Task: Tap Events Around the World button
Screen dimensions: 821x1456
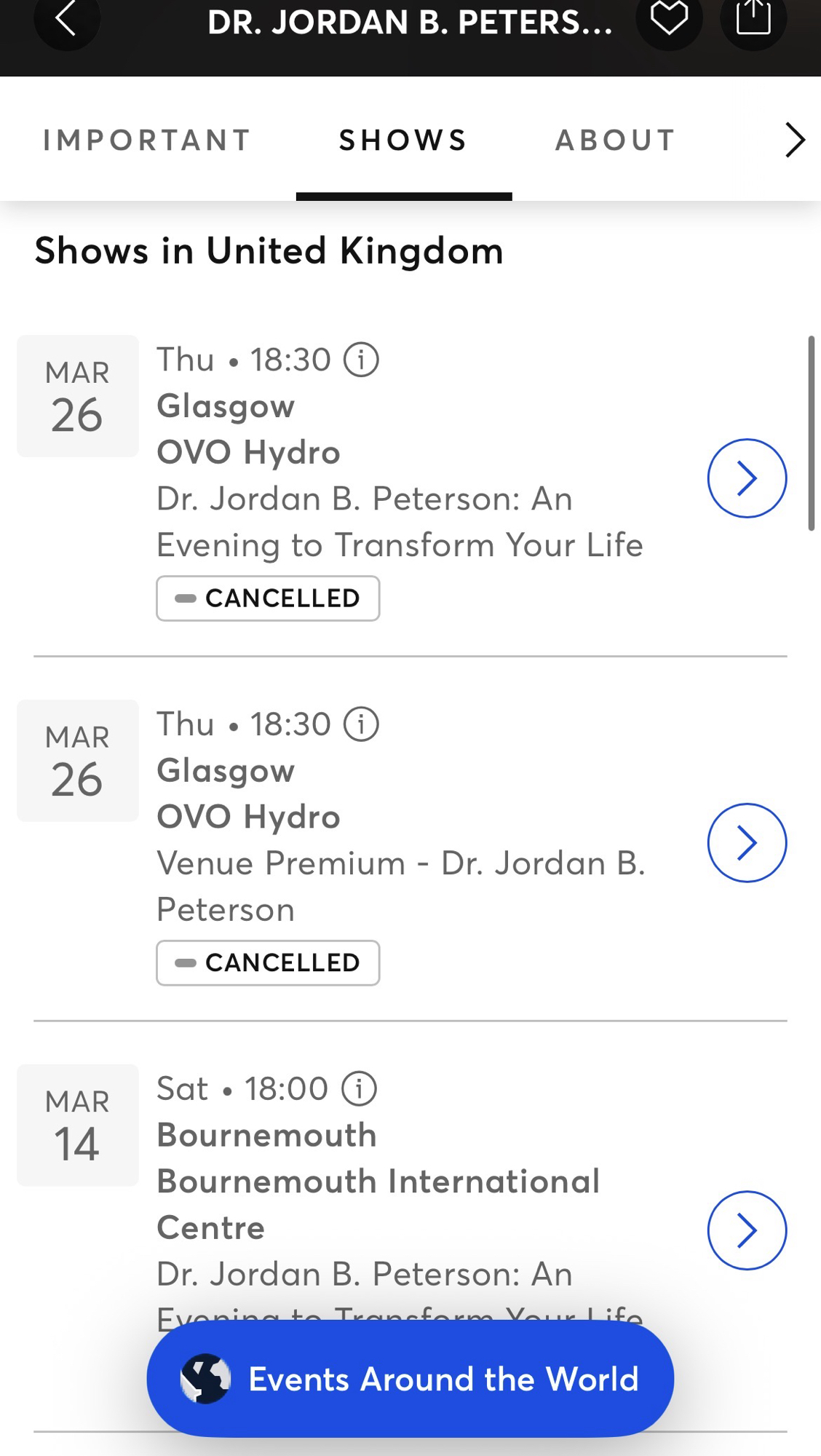Action: 410,1379
